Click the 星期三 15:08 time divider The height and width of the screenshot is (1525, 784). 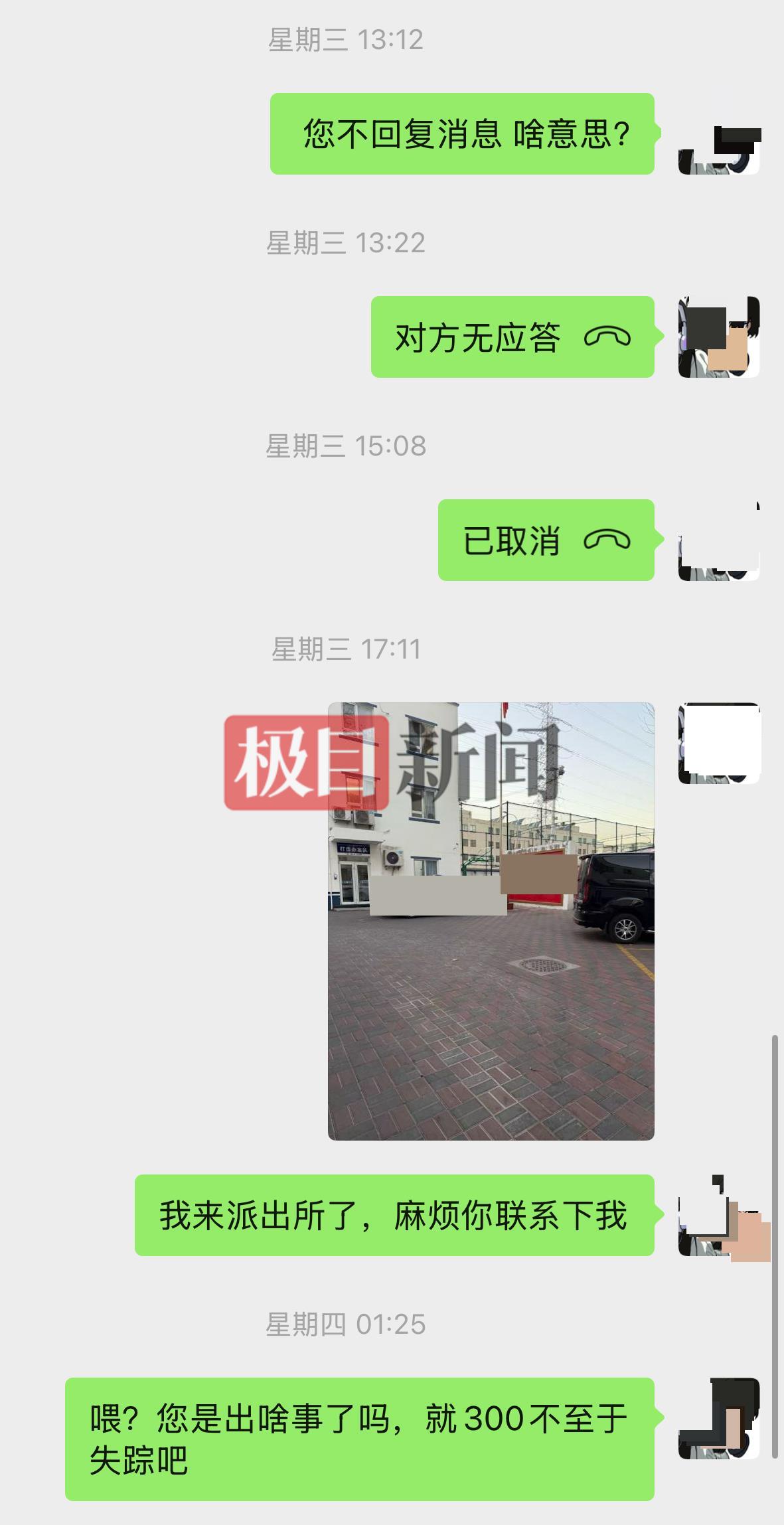point(348,447)
